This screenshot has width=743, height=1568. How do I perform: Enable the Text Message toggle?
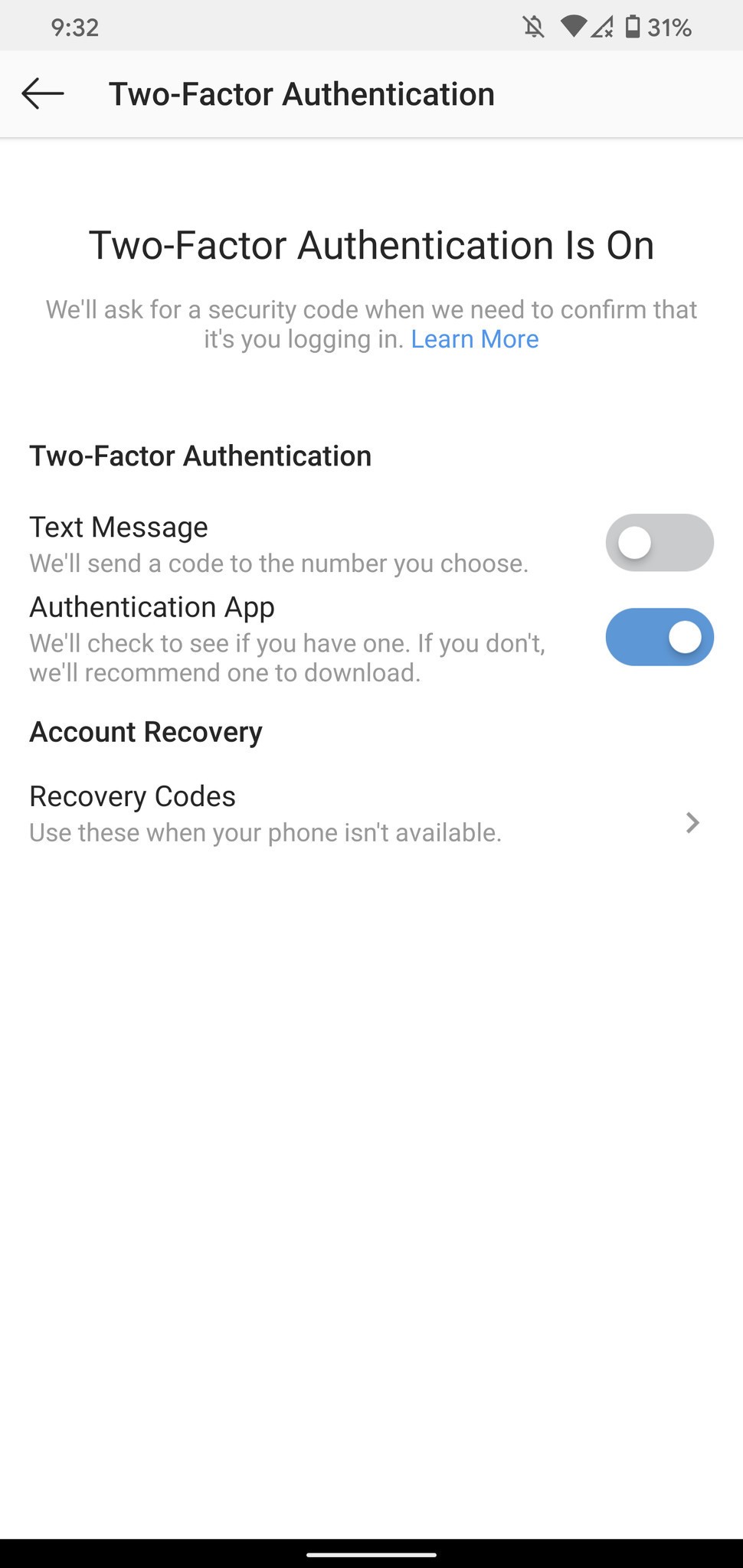click(660, 543)
